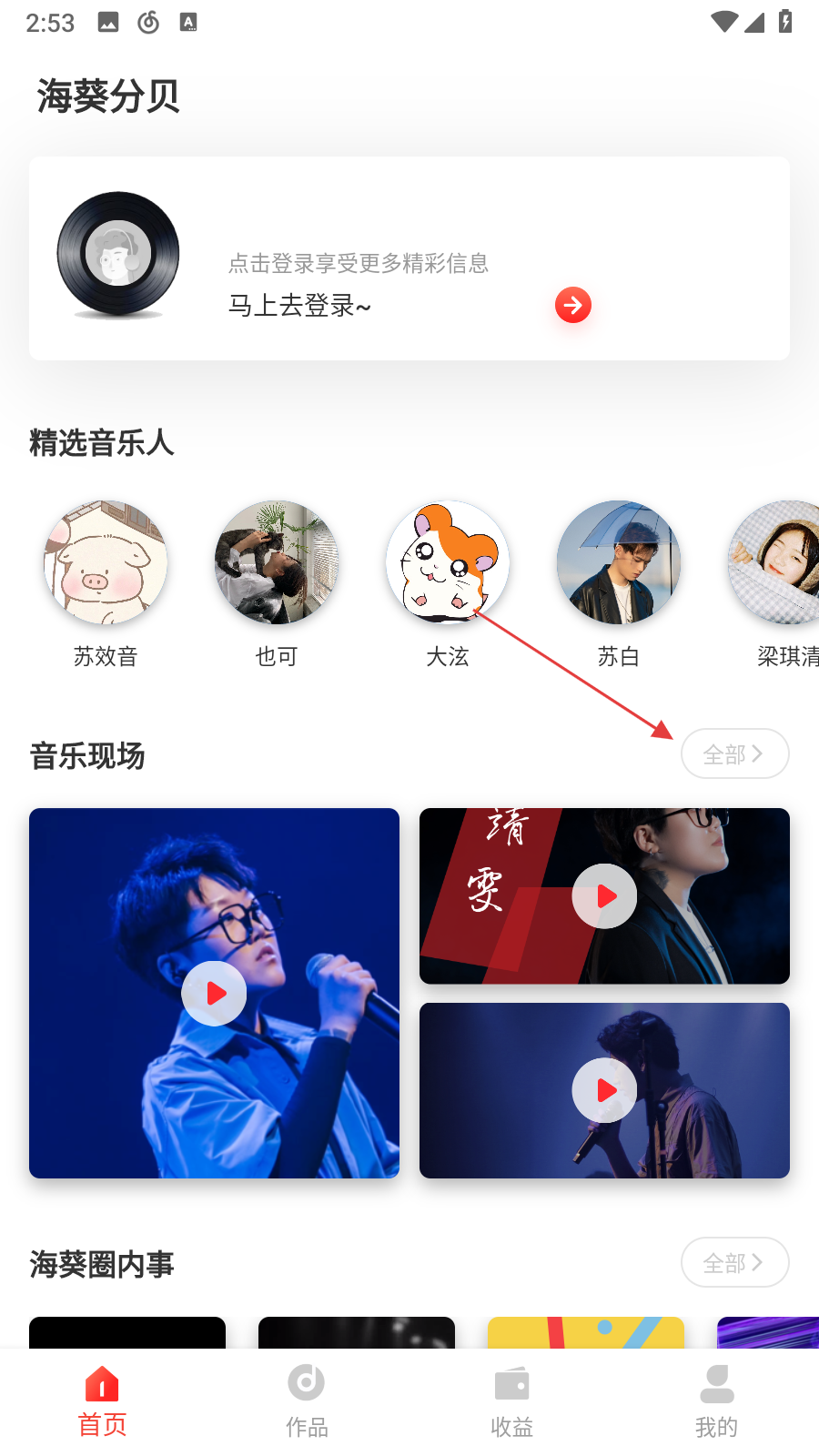Switch to the 作品 tab

[307, 1401]
